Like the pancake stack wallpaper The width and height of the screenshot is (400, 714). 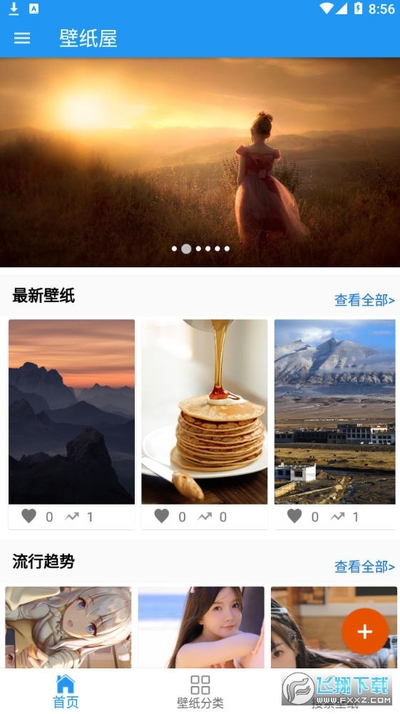tap(161, 516)
